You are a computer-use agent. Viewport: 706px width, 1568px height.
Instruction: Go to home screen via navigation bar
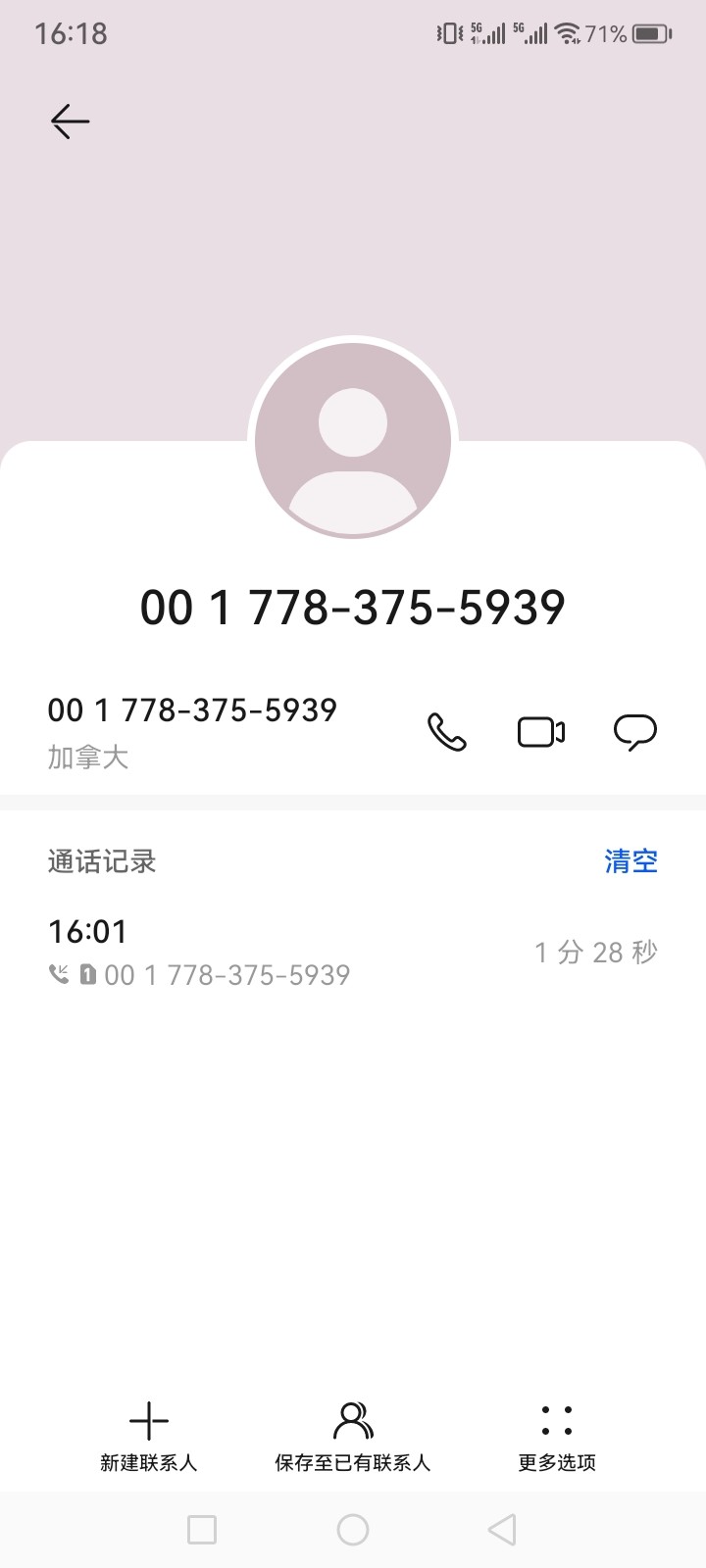pyautogui.click(x=353, y=1530)
